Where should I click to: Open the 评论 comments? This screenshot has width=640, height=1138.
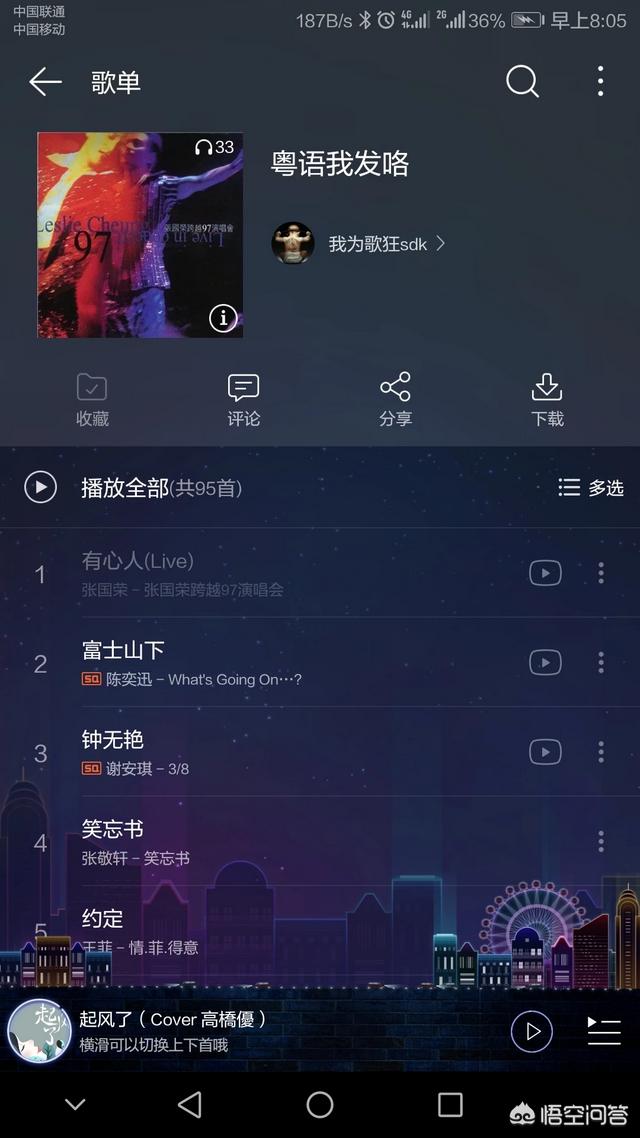243,400
